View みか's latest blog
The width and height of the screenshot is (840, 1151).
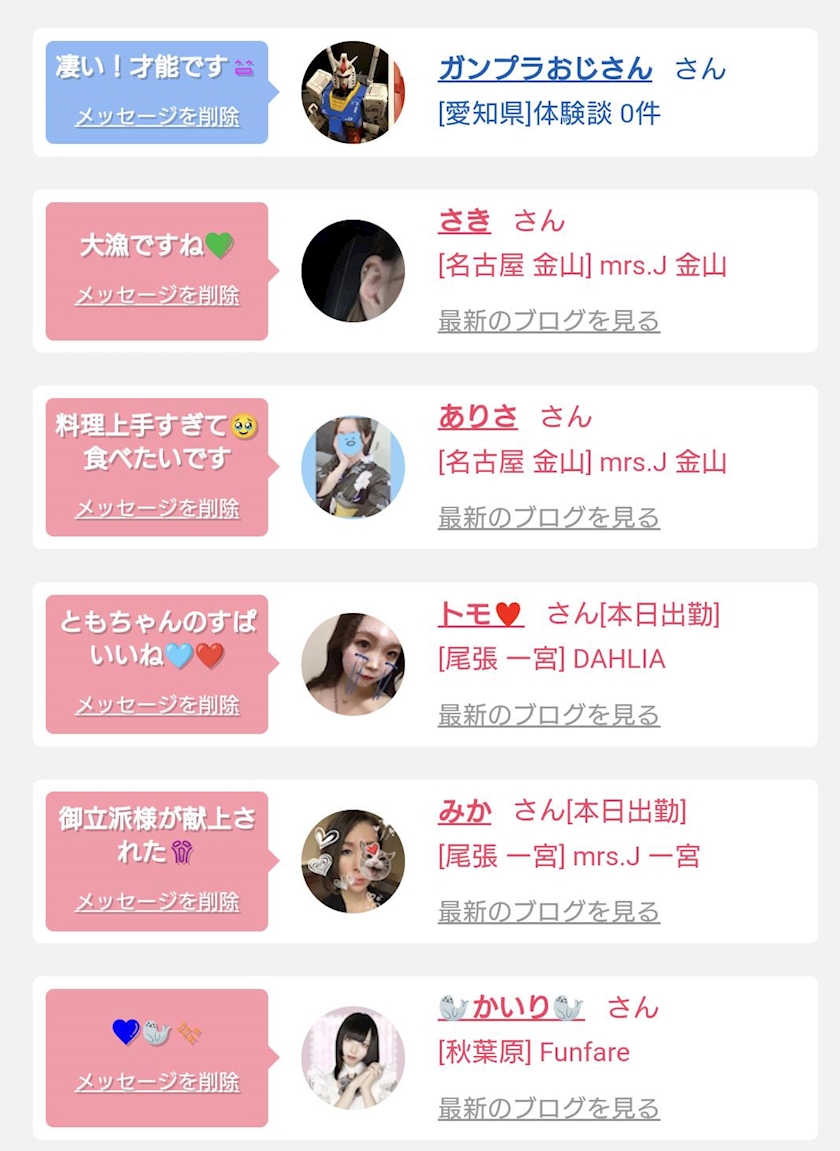pos(549,911)
